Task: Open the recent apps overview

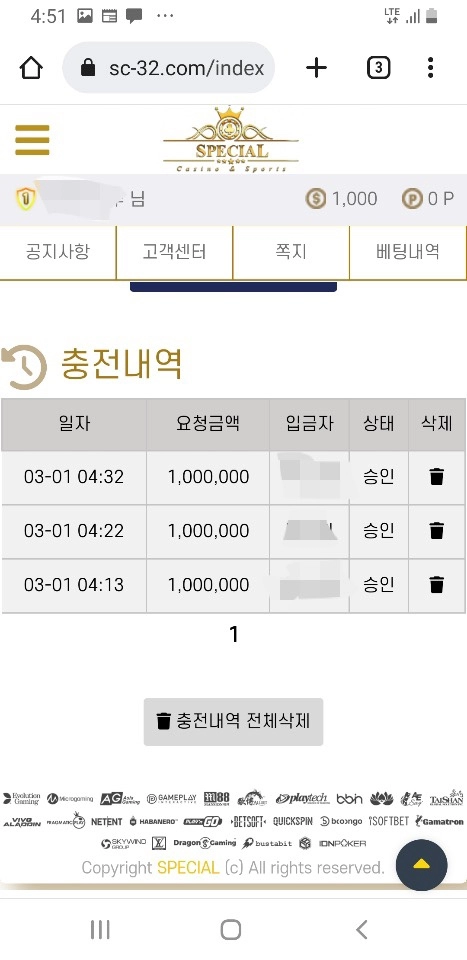Action: pyautogui.click(x=100, y=929)
